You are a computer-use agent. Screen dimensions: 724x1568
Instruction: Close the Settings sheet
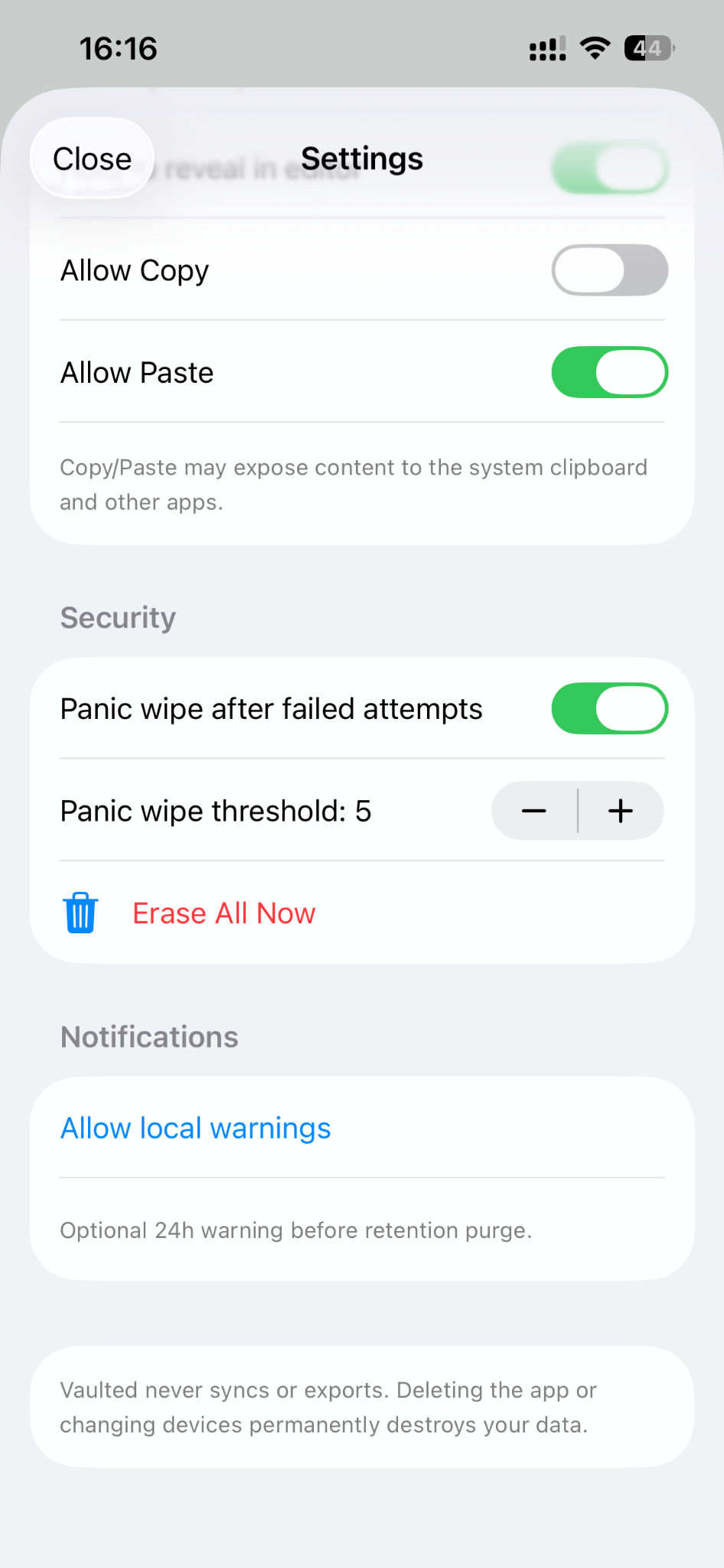(x=92, y=159)
